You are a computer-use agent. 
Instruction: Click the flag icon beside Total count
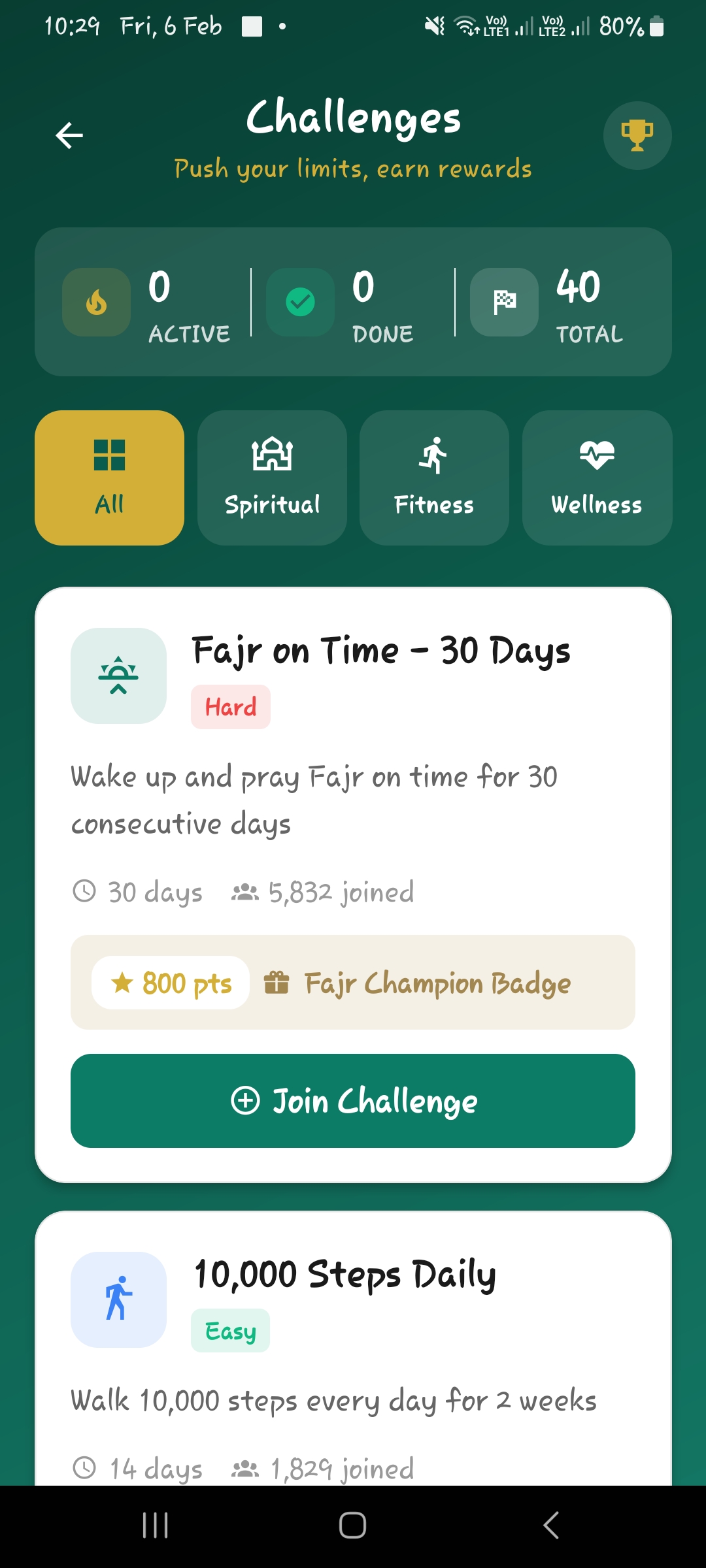point(504,302)
